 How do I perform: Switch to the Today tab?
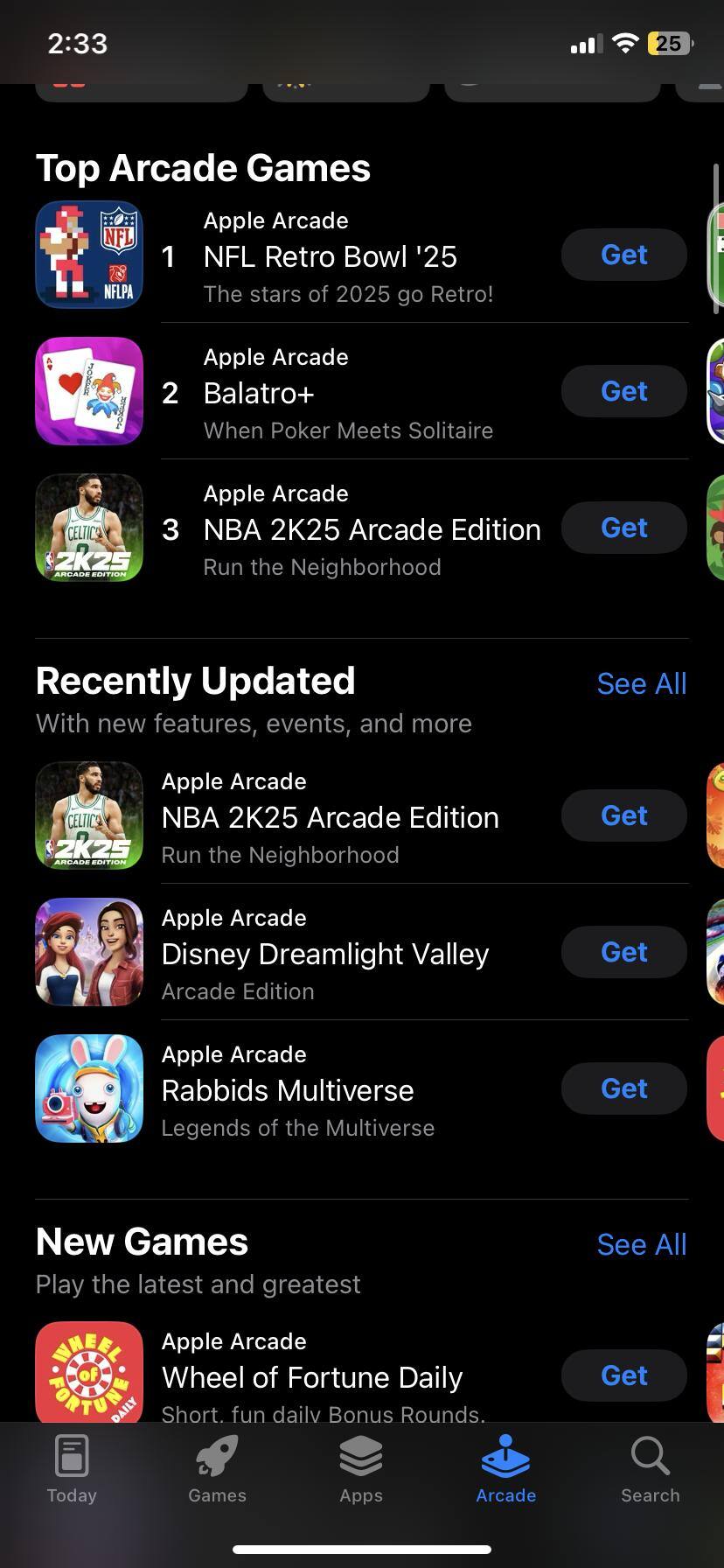click(72, 1470)
